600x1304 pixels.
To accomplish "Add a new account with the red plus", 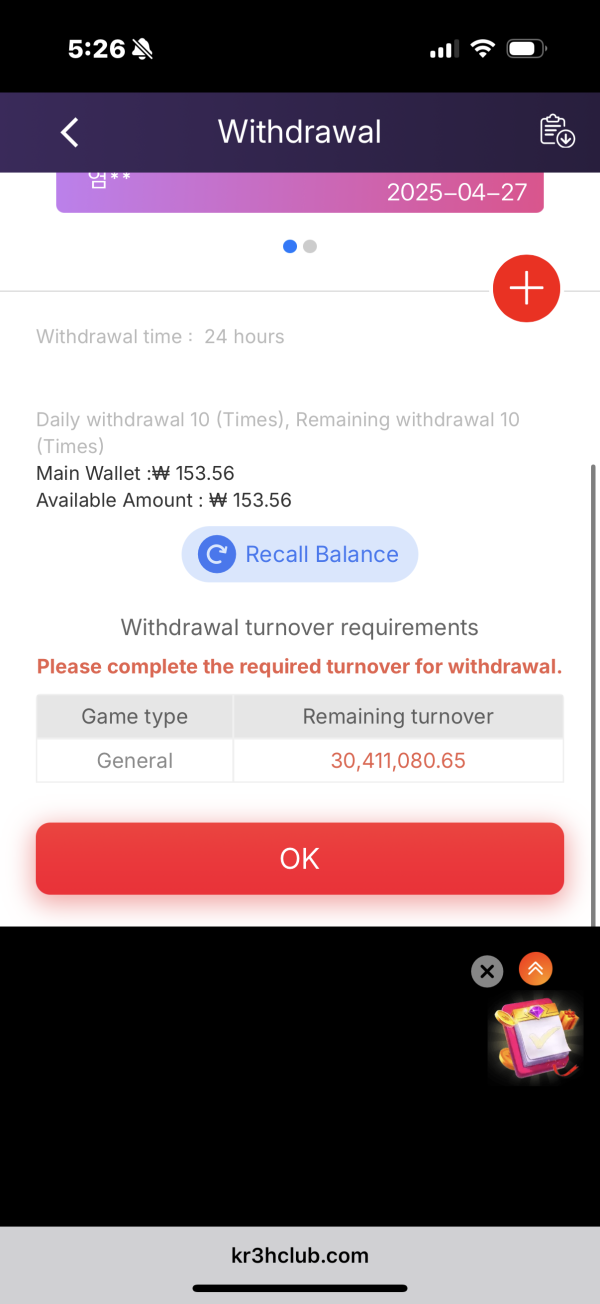I will pos(526,288).
